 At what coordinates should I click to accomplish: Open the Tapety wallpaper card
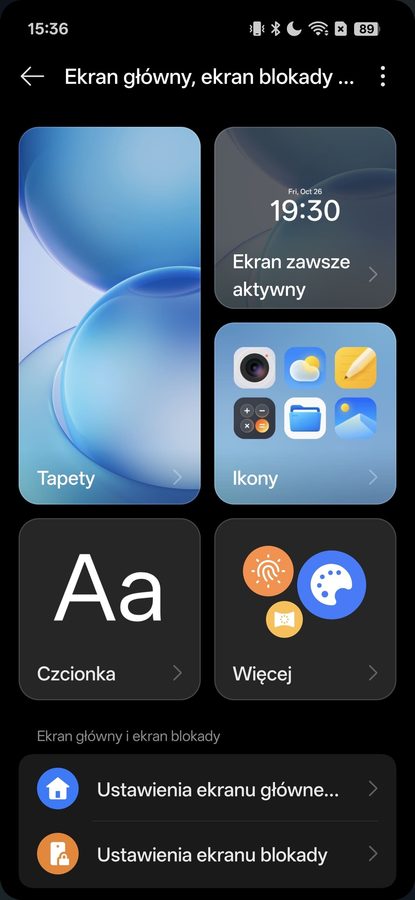[110, 315]
